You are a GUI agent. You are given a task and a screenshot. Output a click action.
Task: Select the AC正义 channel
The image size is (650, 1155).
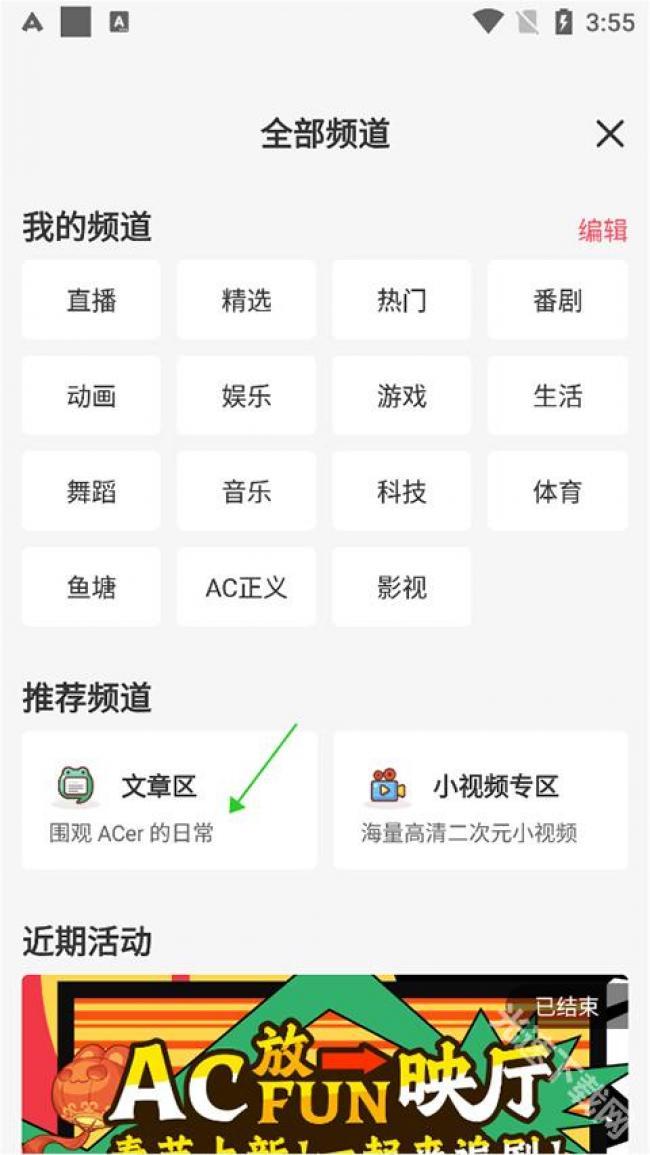[246, 587]
